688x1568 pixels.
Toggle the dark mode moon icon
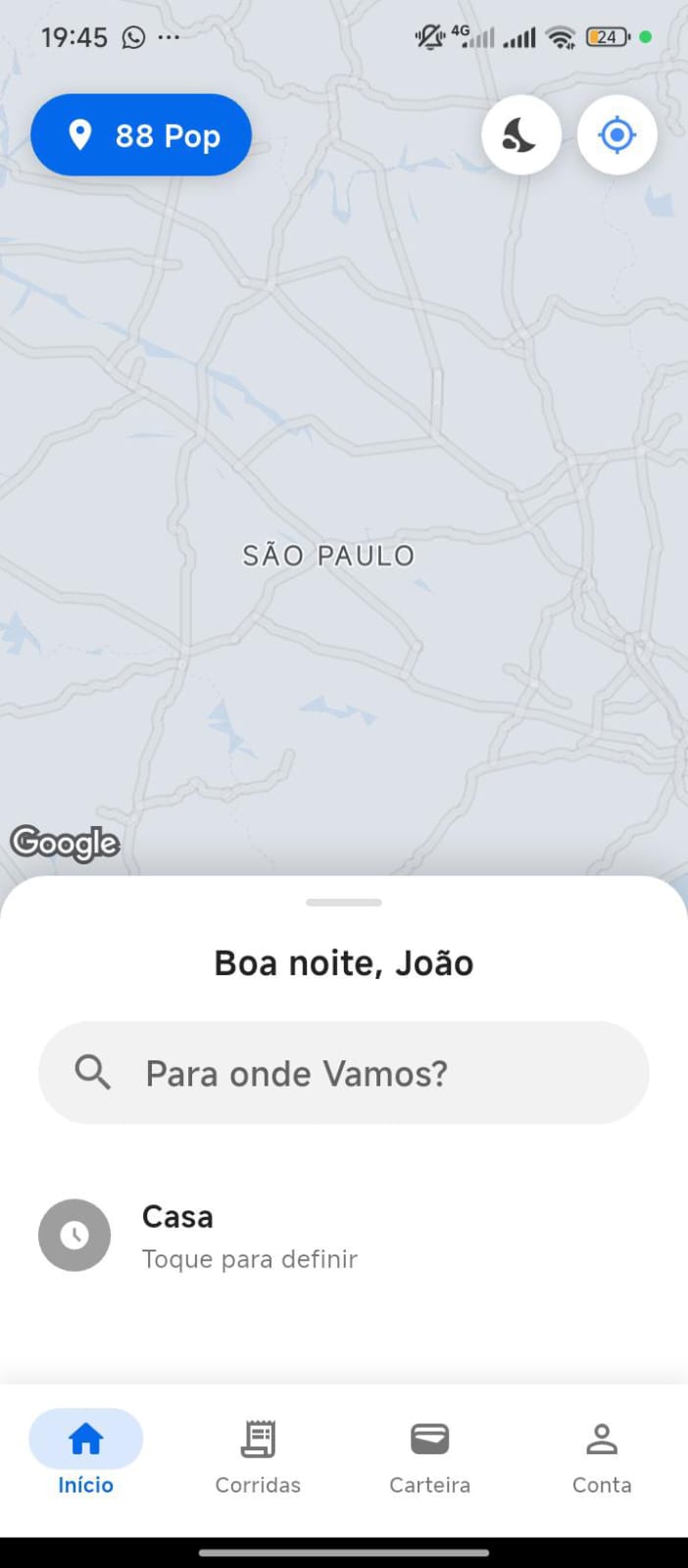click(x=520, y=135)
